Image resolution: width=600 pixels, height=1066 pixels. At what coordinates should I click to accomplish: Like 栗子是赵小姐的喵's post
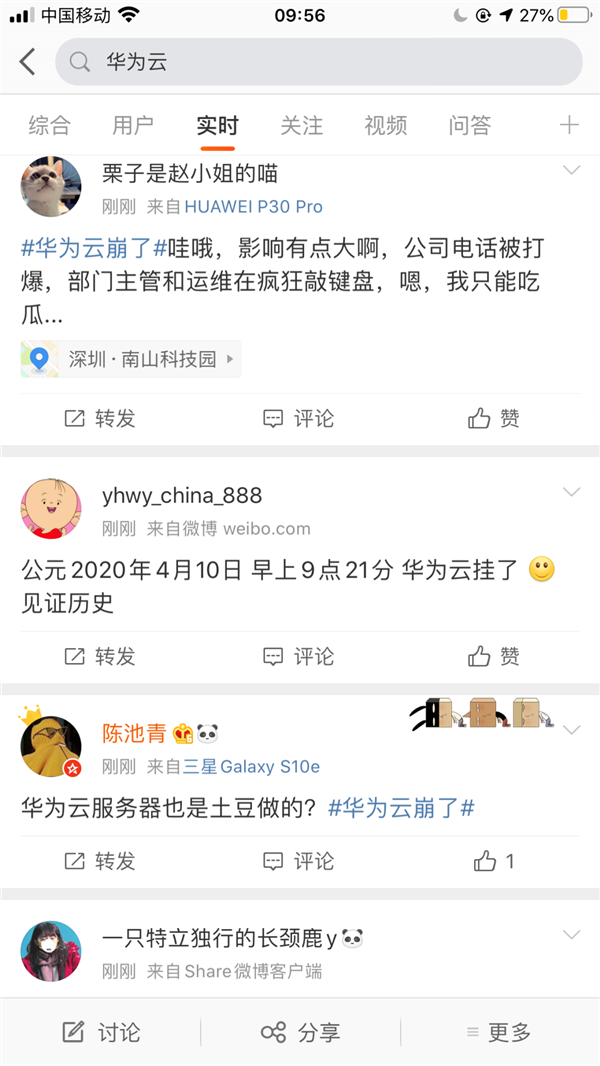(x=495, y=419)
